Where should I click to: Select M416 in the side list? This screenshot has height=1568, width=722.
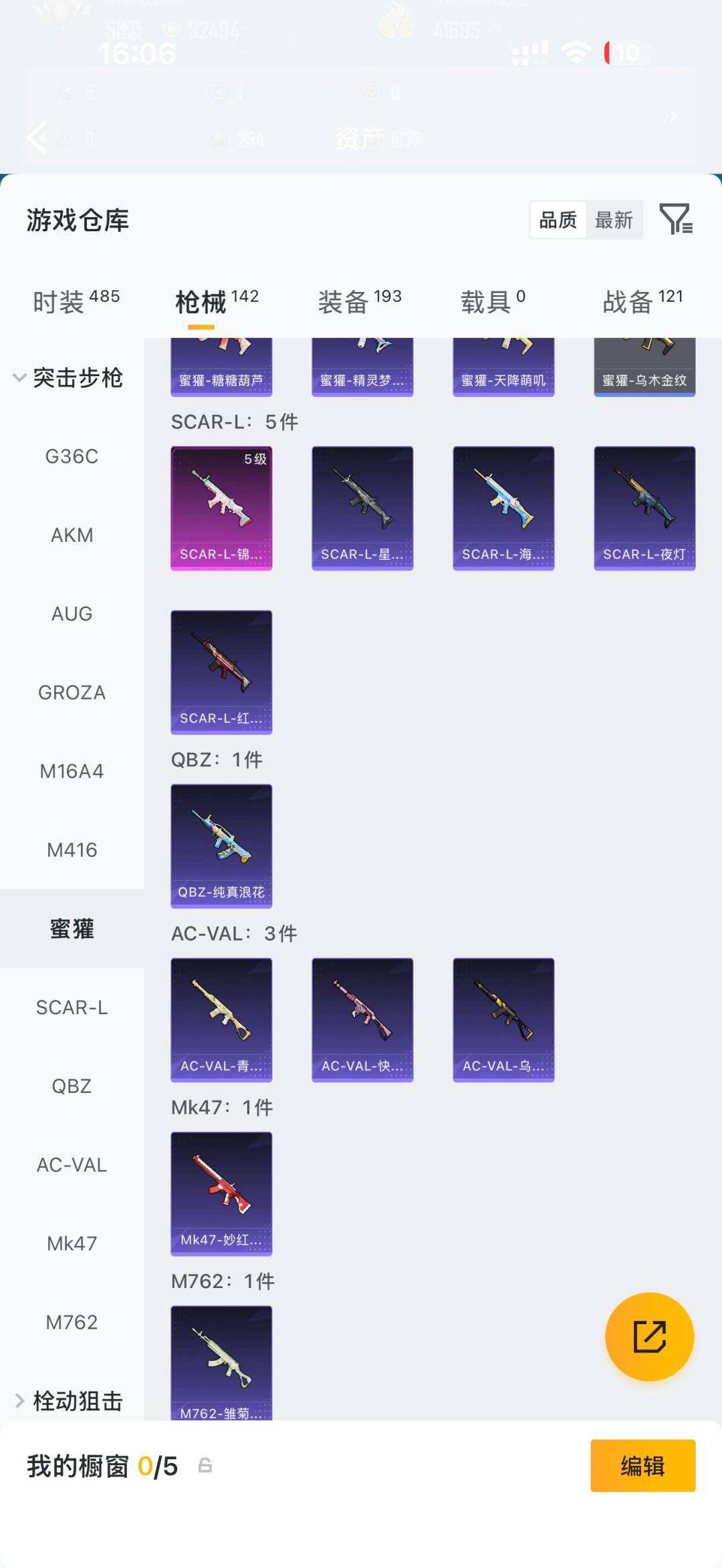[x=72, y=850]
